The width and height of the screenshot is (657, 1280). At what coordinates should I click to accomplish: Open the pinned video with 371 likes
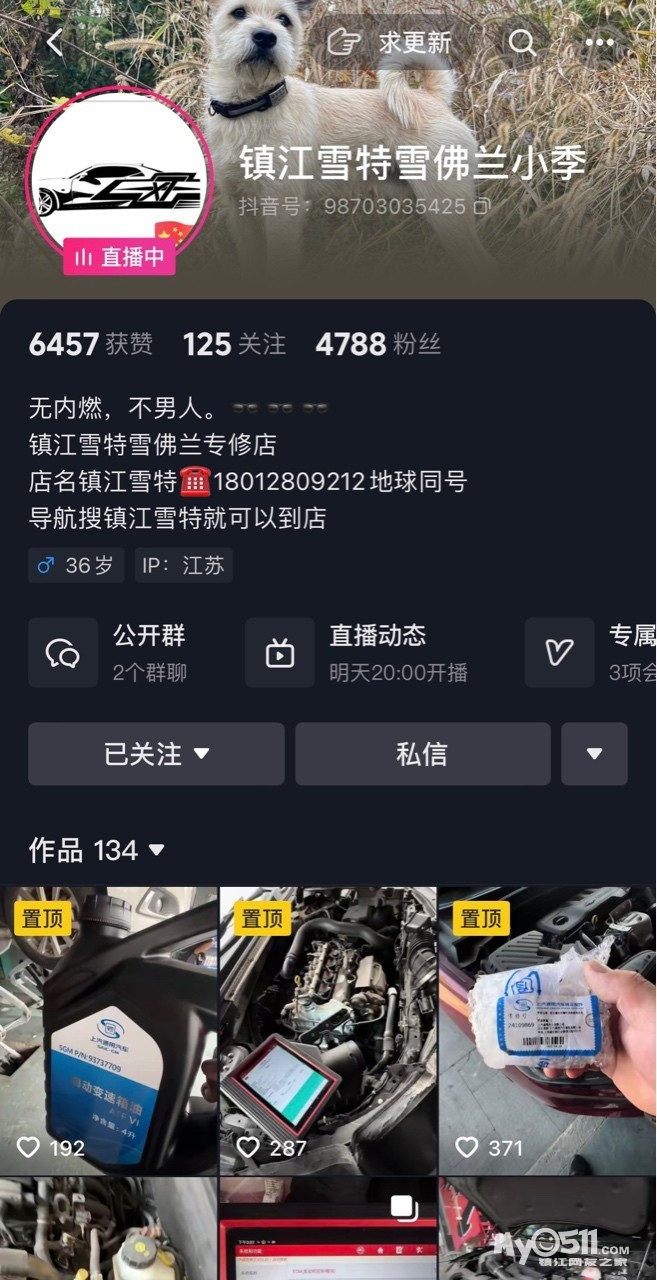tap(547, 1030)
